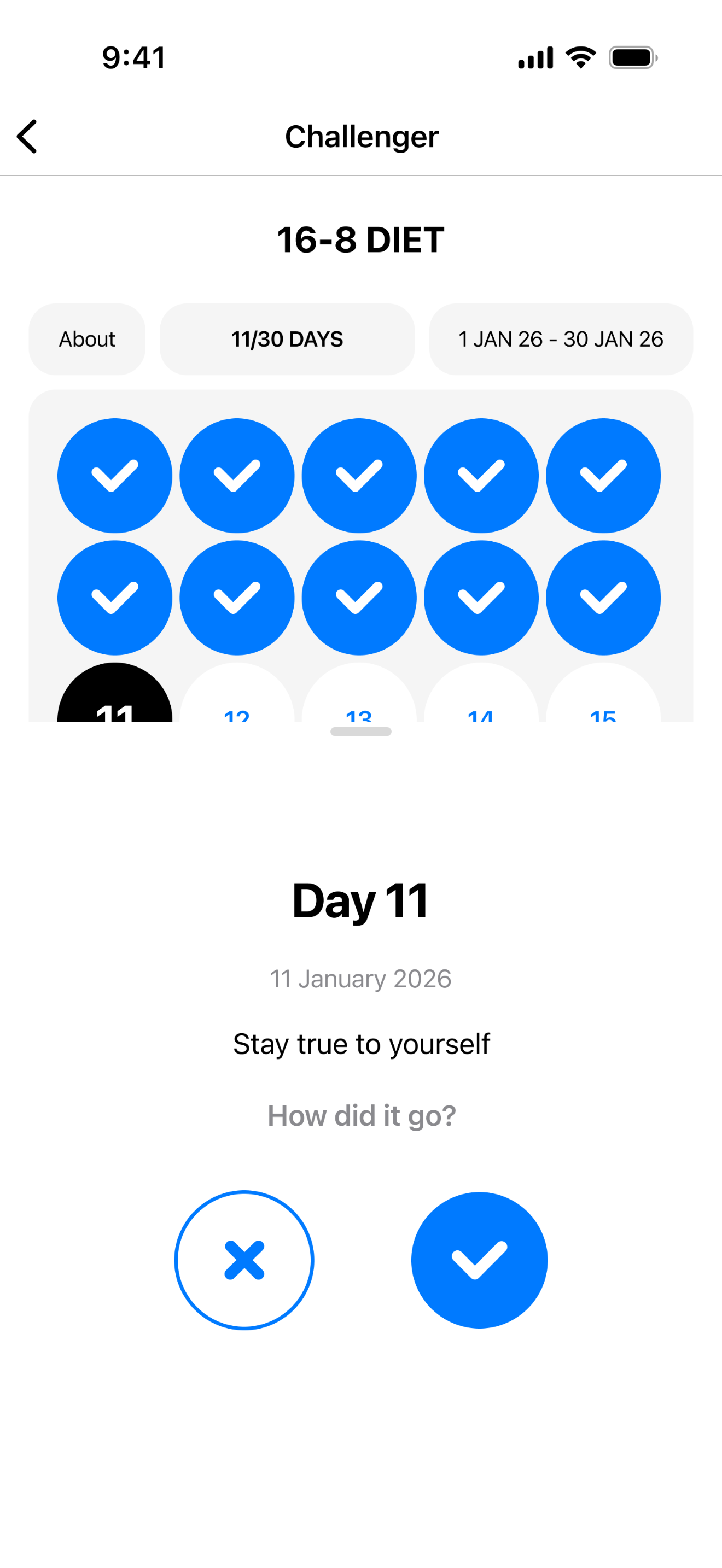Screen dimensions: 722x1568
Task: Tap the checkmark circle for Day 1
Action: [114, 476]
